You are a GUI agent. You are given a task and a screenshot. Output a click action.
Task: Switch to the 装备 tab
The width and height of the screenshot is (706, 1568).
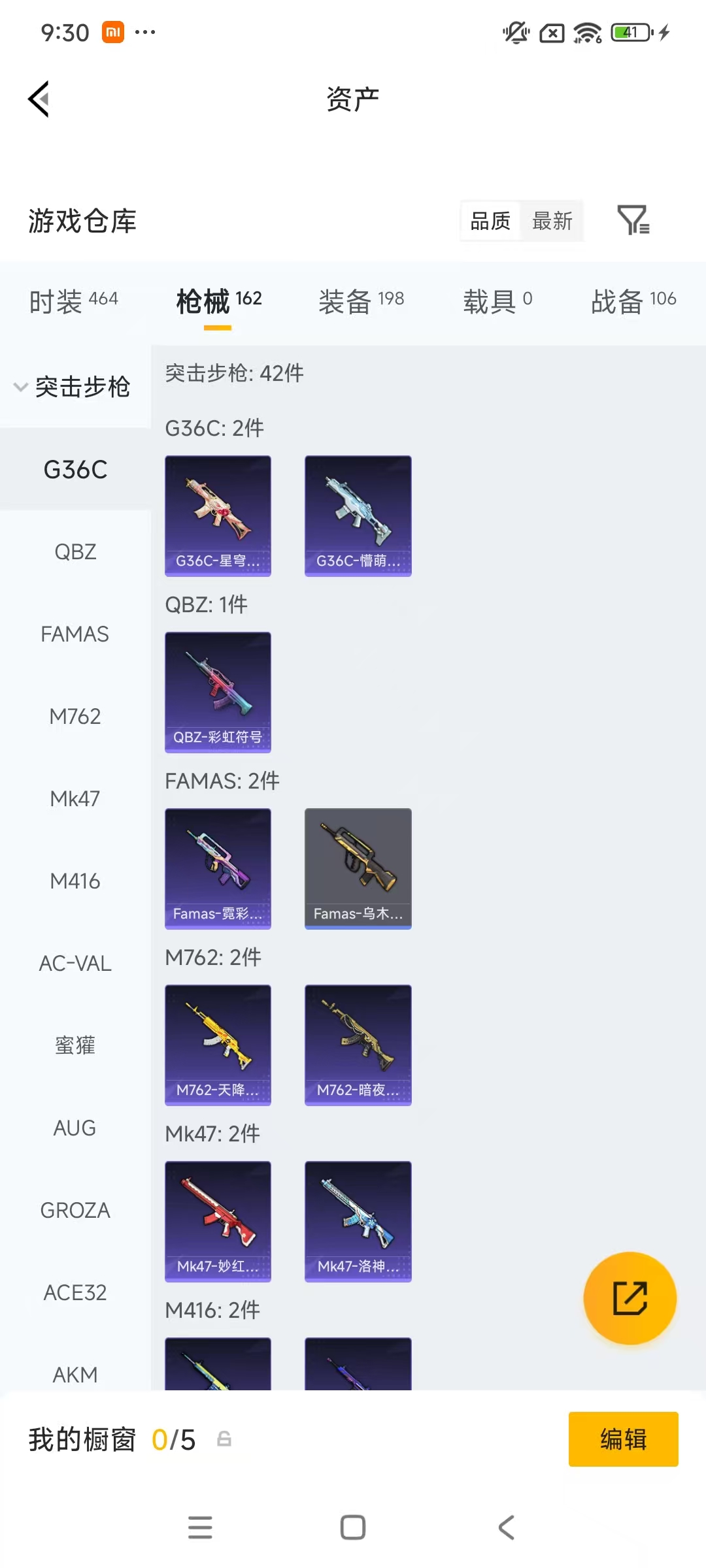(x=361, y=301)
